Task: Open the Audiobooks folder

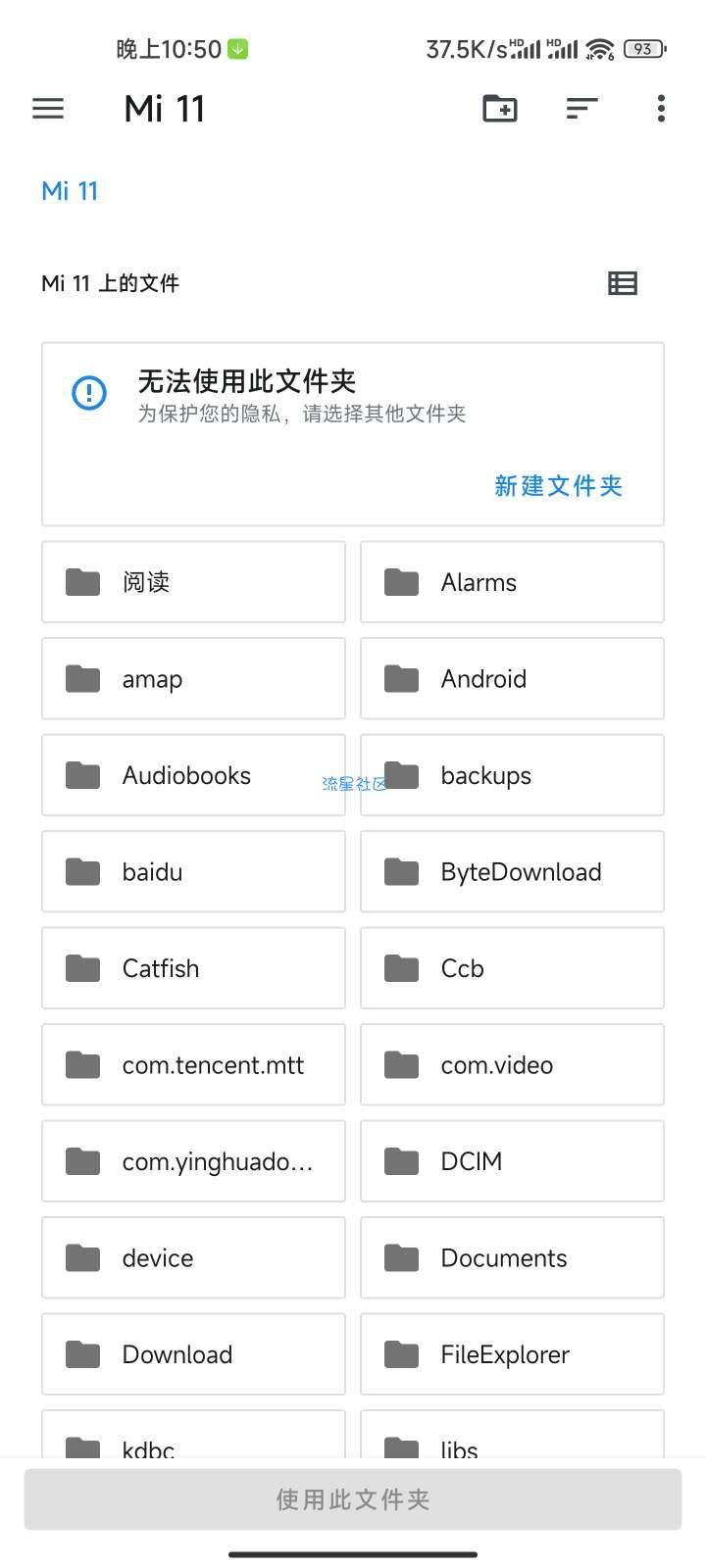Action: tap(193, 775)
